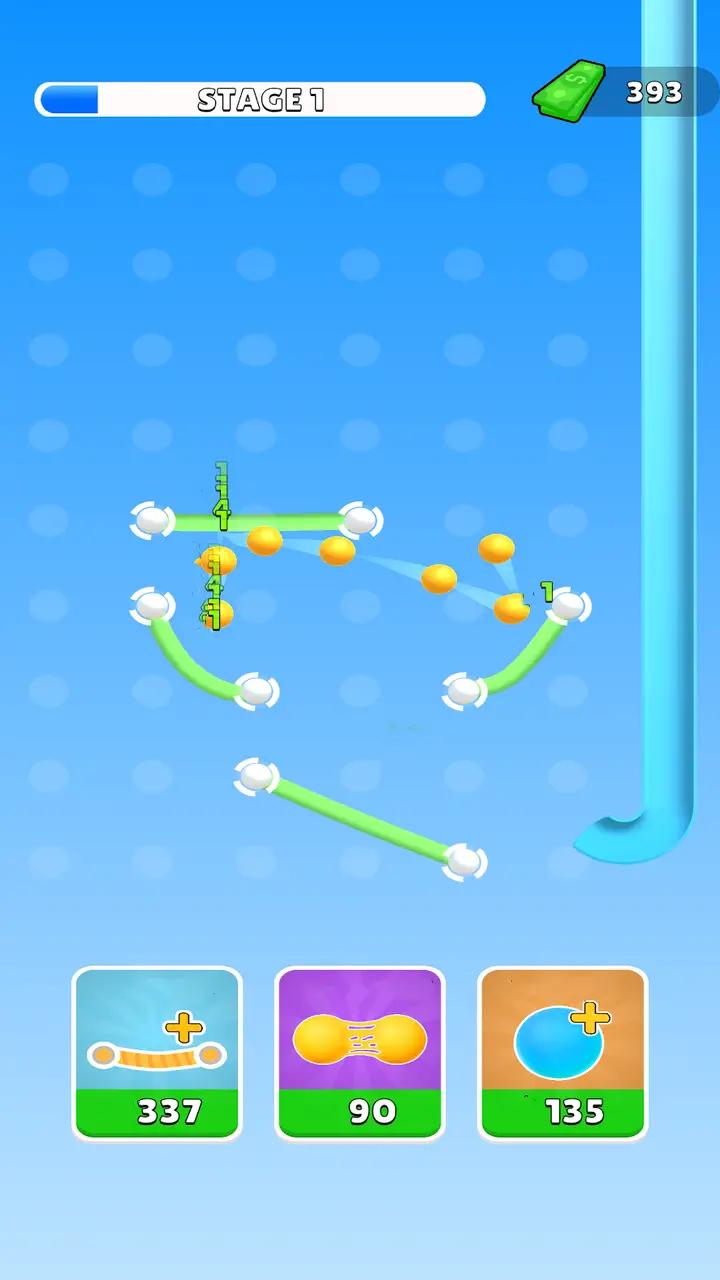Image resolution: width=720 pixels, height=1280 pixels.
Task: Buy the merge balls upgrade for 90
Action: click(360, 1053)
